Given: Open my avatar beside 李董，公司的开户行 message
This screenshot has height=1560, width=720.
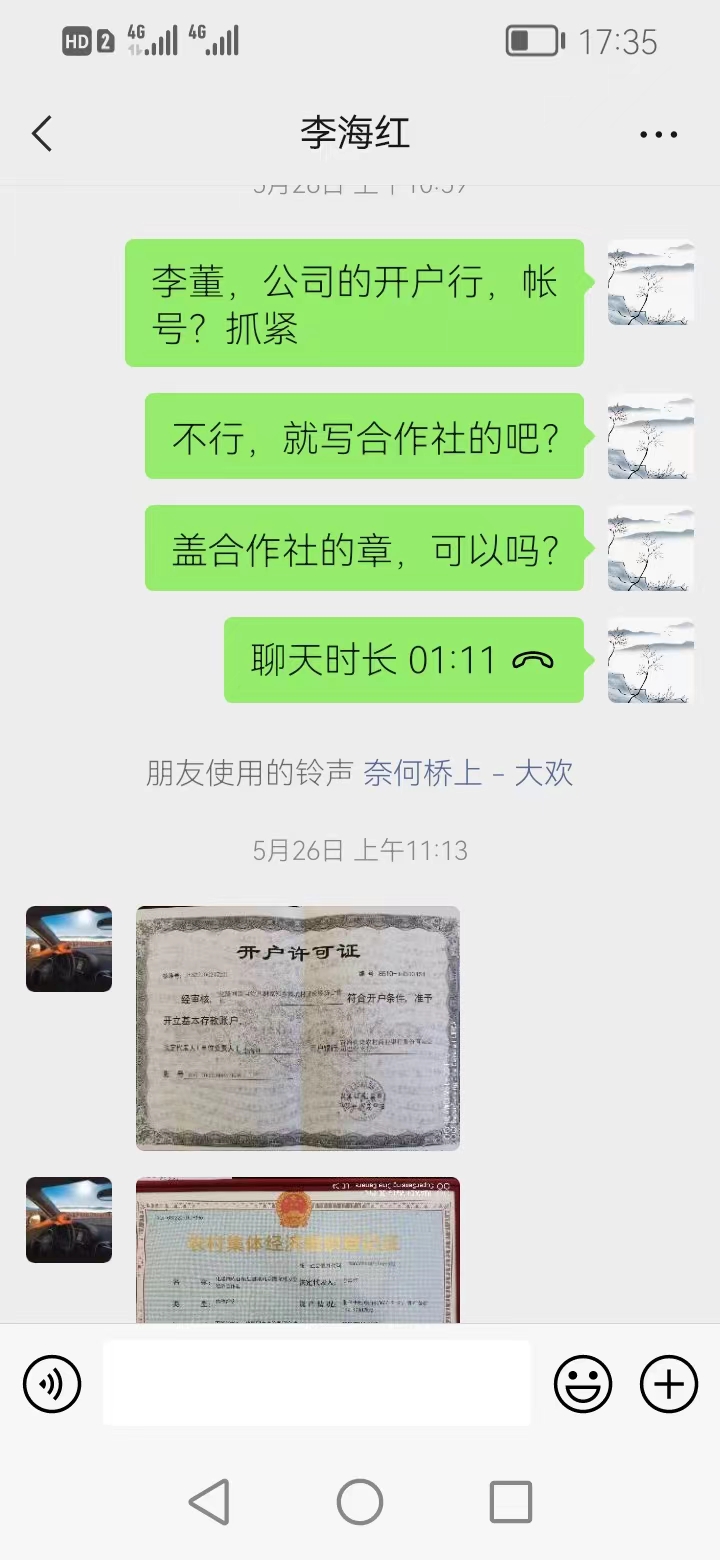Looking at the screenshot, I should tap(651, 283).
